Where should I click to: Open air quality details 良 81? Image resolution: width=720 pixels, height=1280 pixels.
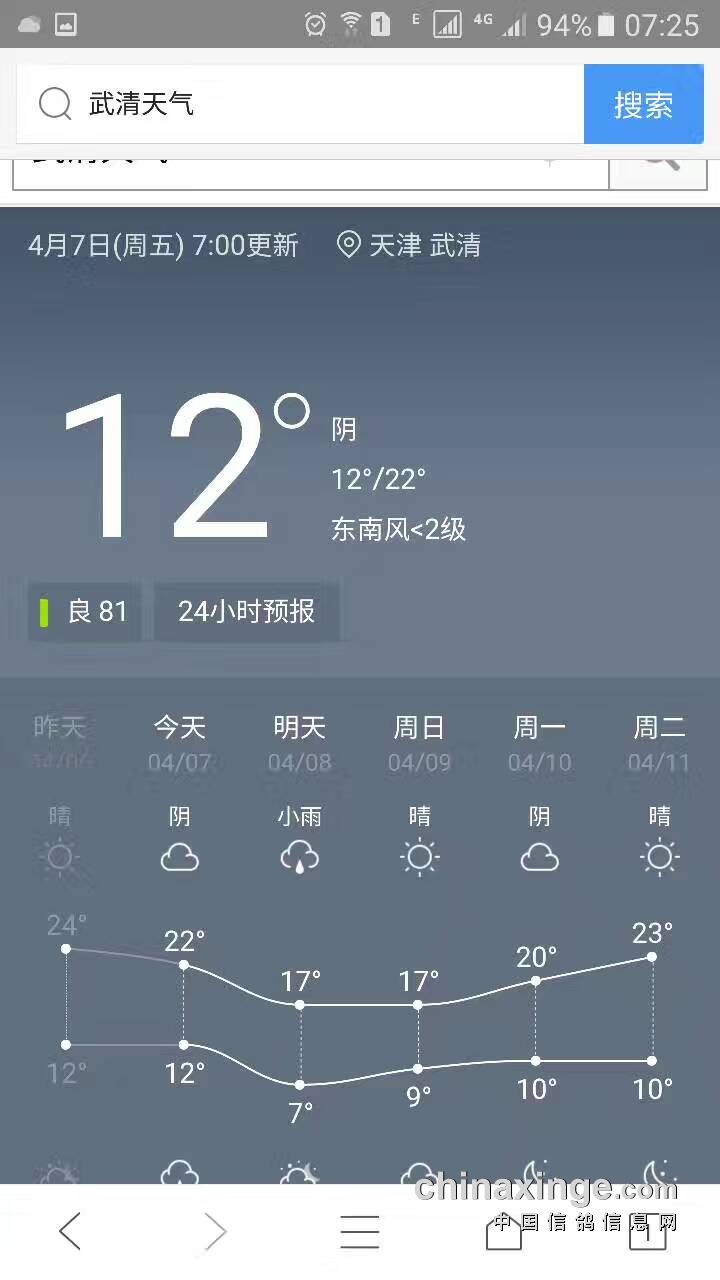pyautogui.click(x=84, y=611)
